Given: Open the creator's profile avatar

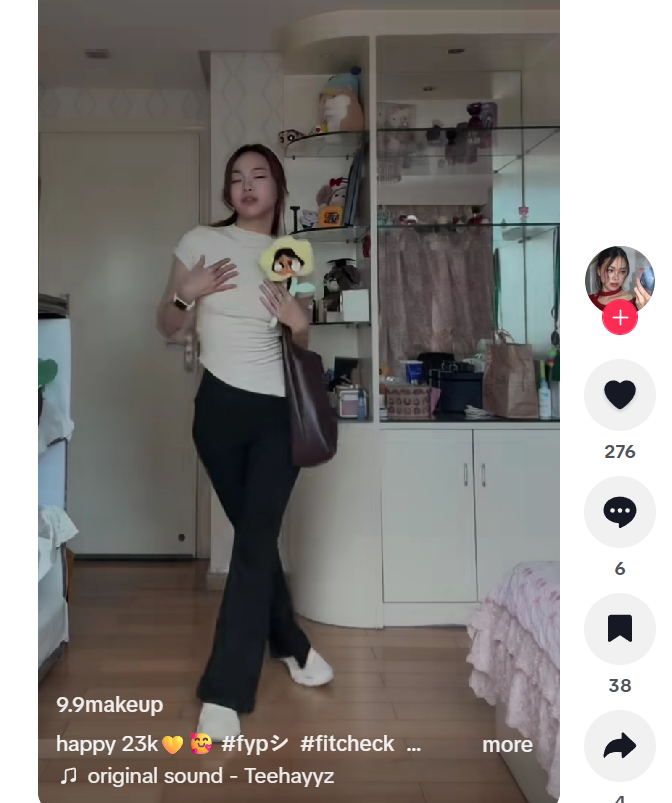Looking at the screenshot, I should pyautogui.click(x=619, y=276).
